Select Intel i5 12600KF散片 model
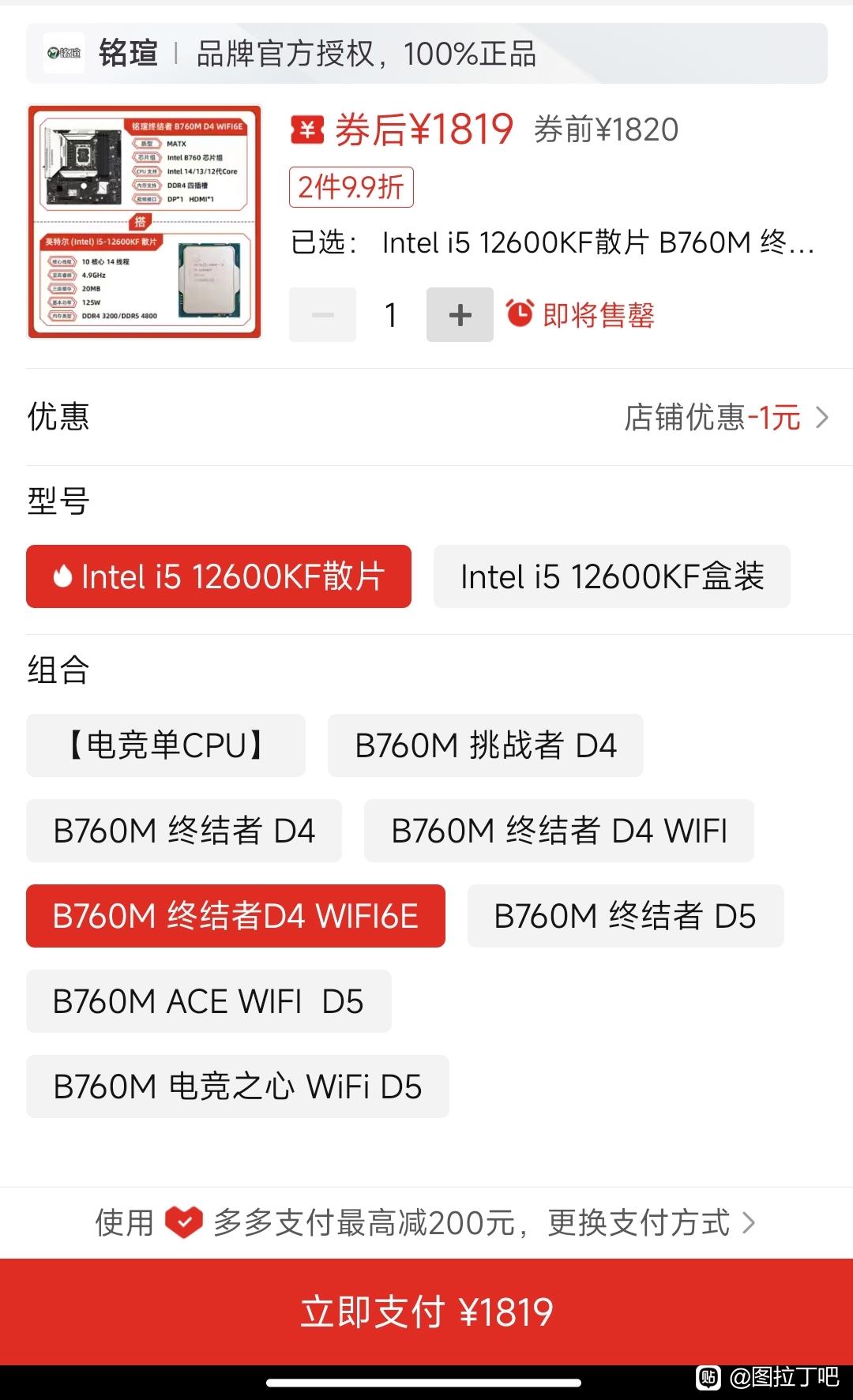Image resolution: width=853 pixels, height=1400 pixels. 219,576
